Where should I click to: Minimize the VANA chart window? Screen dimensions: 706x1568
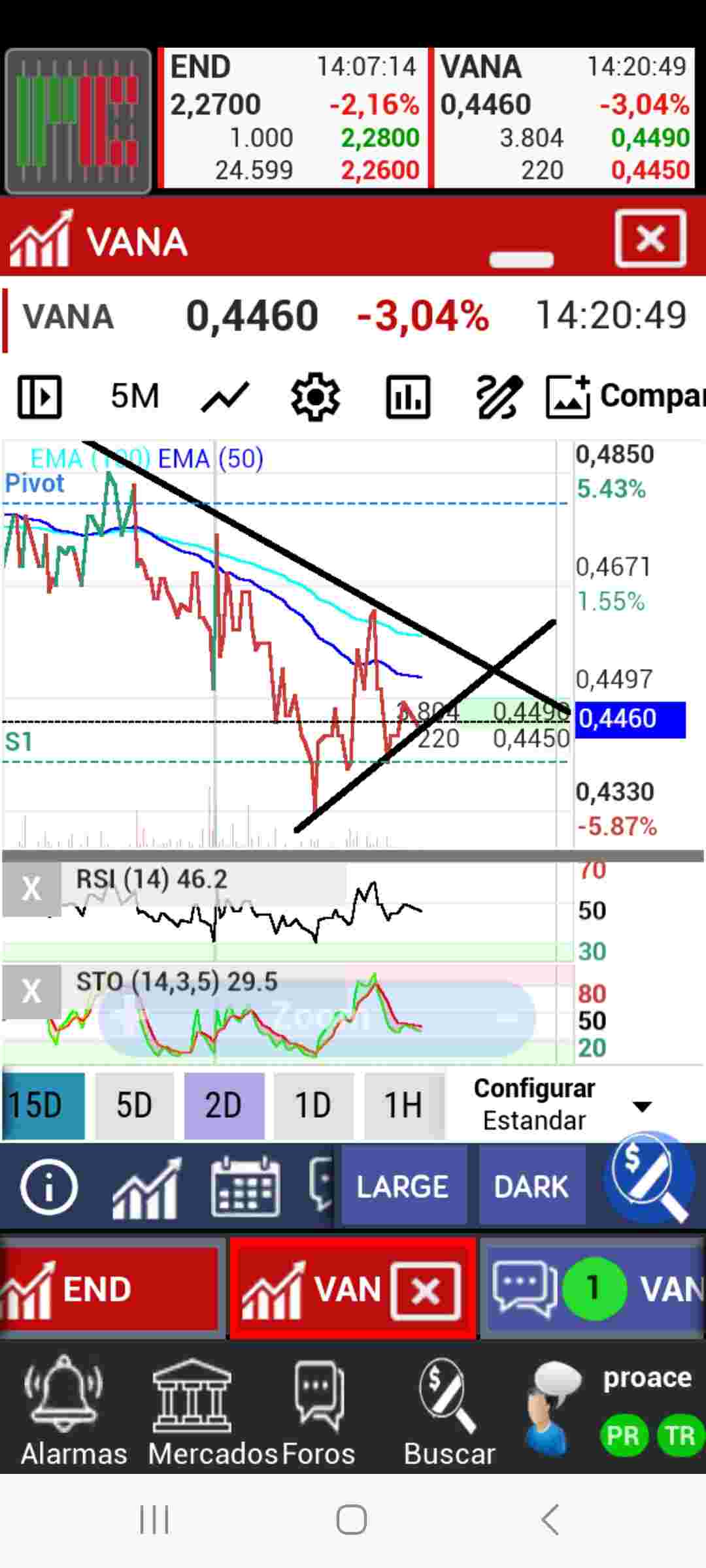[x=521, y=259]
